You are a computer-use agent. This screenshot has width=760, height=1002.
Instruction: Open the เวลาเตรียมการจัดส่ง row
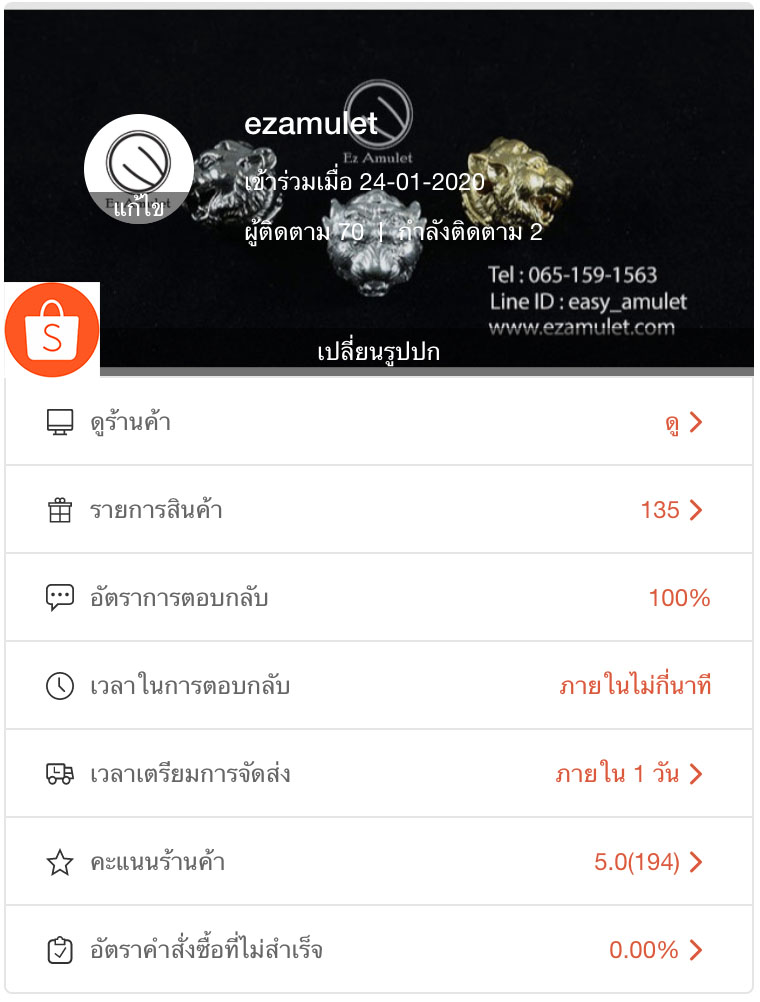pyautogui.click(x=378, y=774)
